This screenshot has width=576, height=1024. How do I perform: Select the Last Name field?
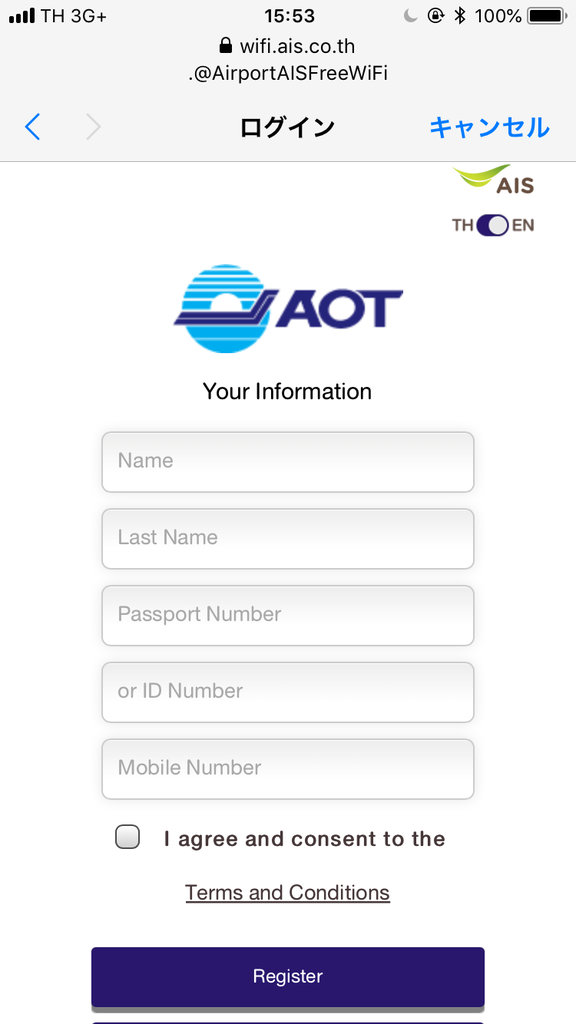288,539
